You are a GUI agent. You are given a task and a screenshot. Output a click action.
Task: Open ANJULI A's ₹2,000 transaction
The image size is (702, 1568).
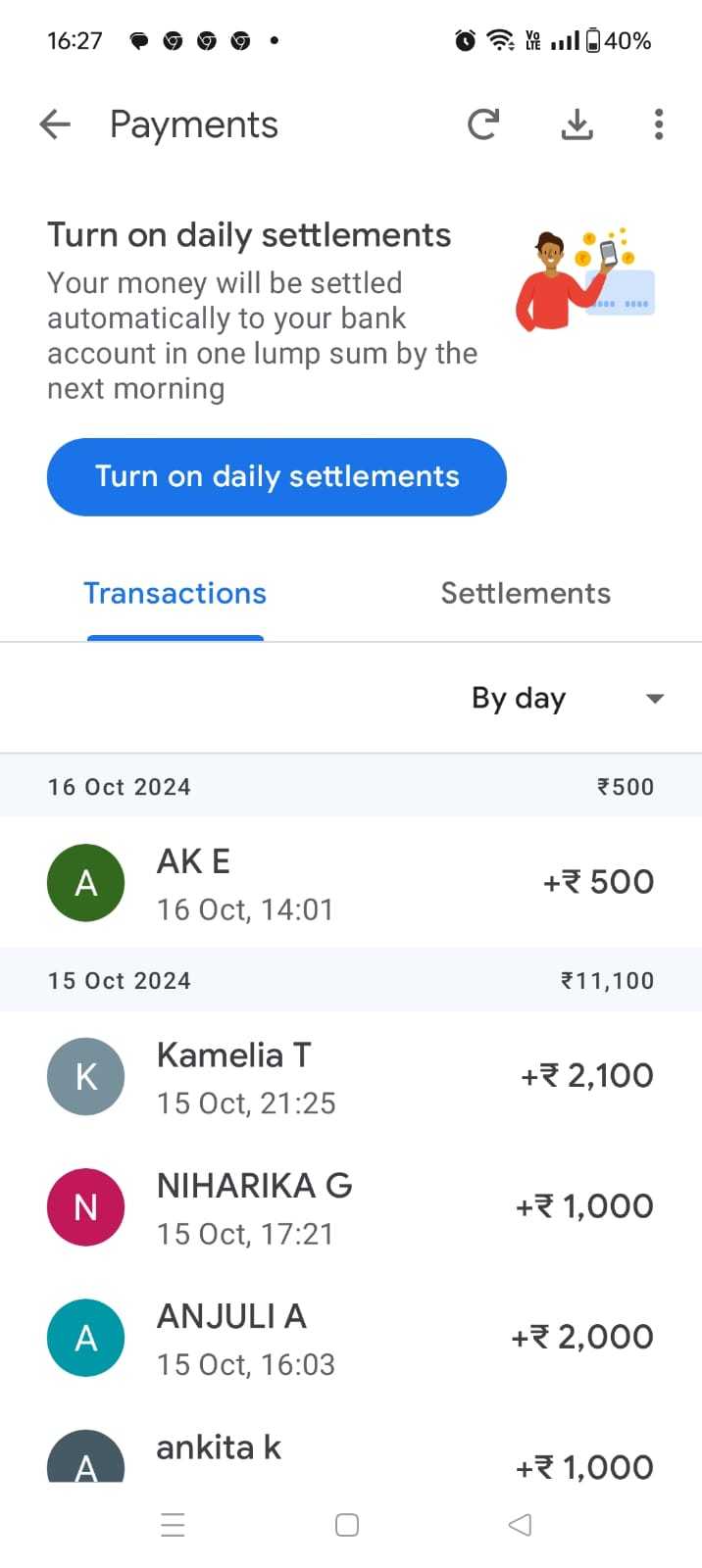click(x=351, y=1338)
